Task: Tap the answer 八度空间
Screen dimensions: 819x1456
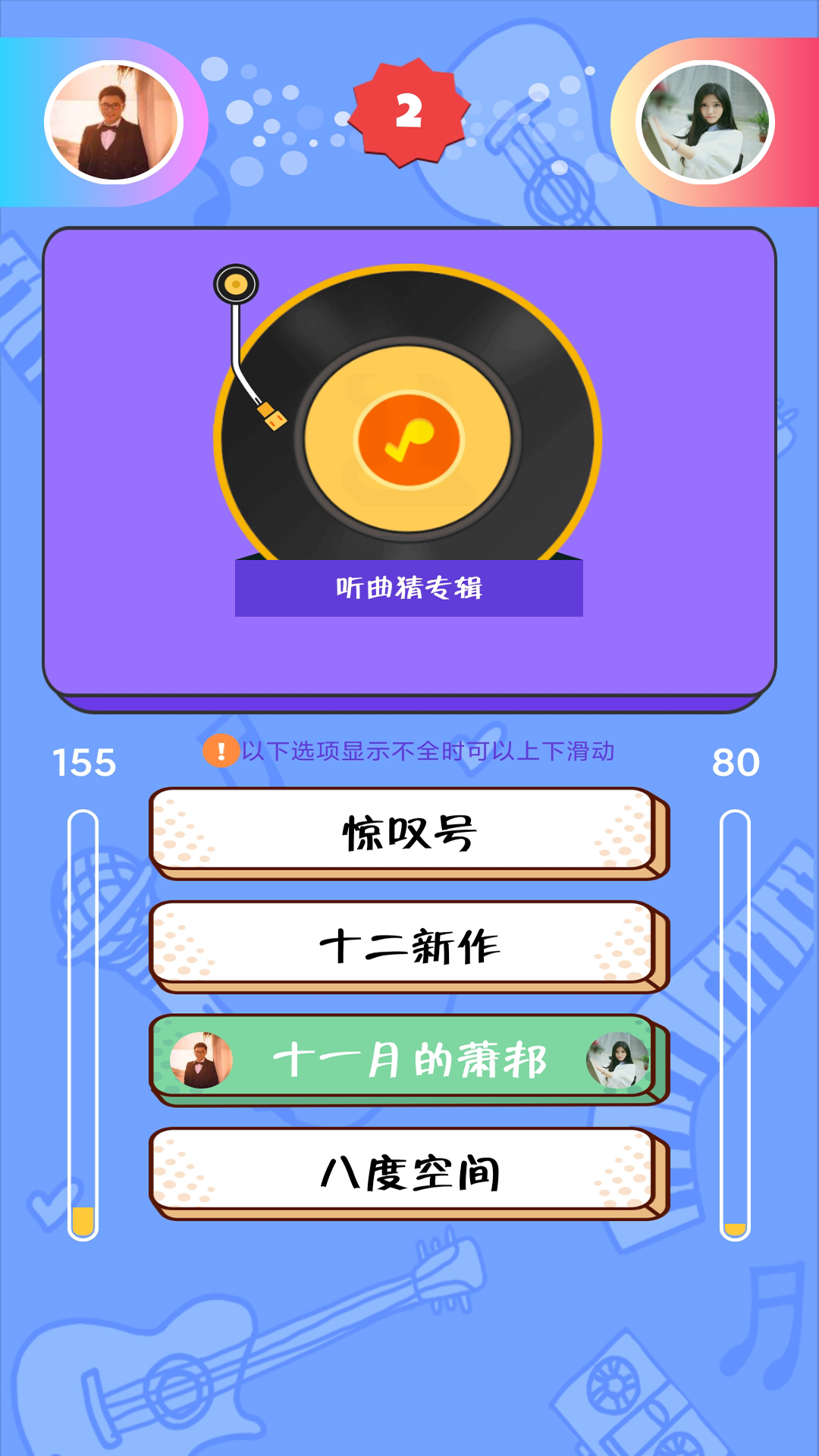Action: 408,1172
